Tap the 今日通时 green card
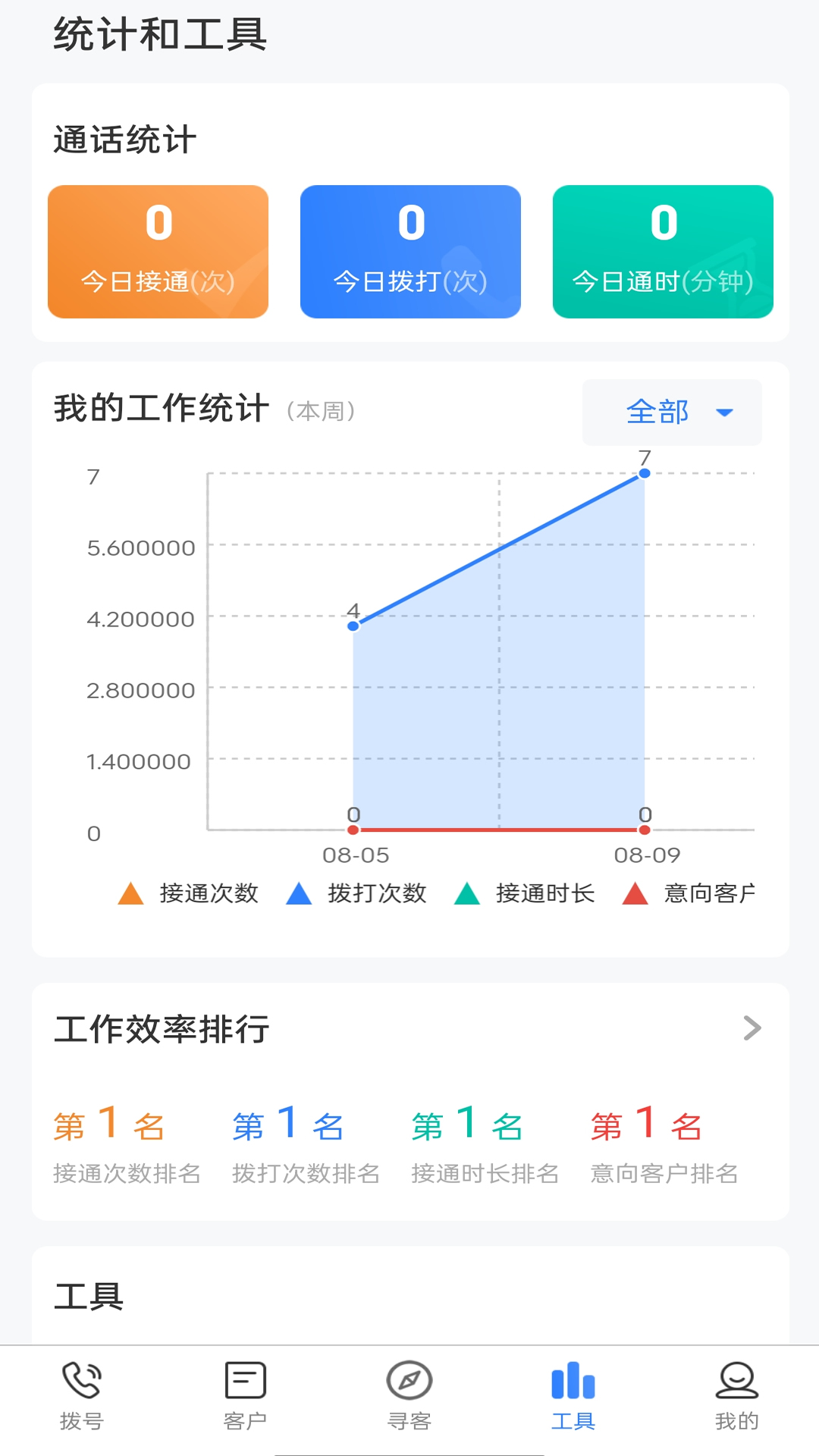Image resolution: width=819 pixels, height=1456 pixels. pos(663,252)
